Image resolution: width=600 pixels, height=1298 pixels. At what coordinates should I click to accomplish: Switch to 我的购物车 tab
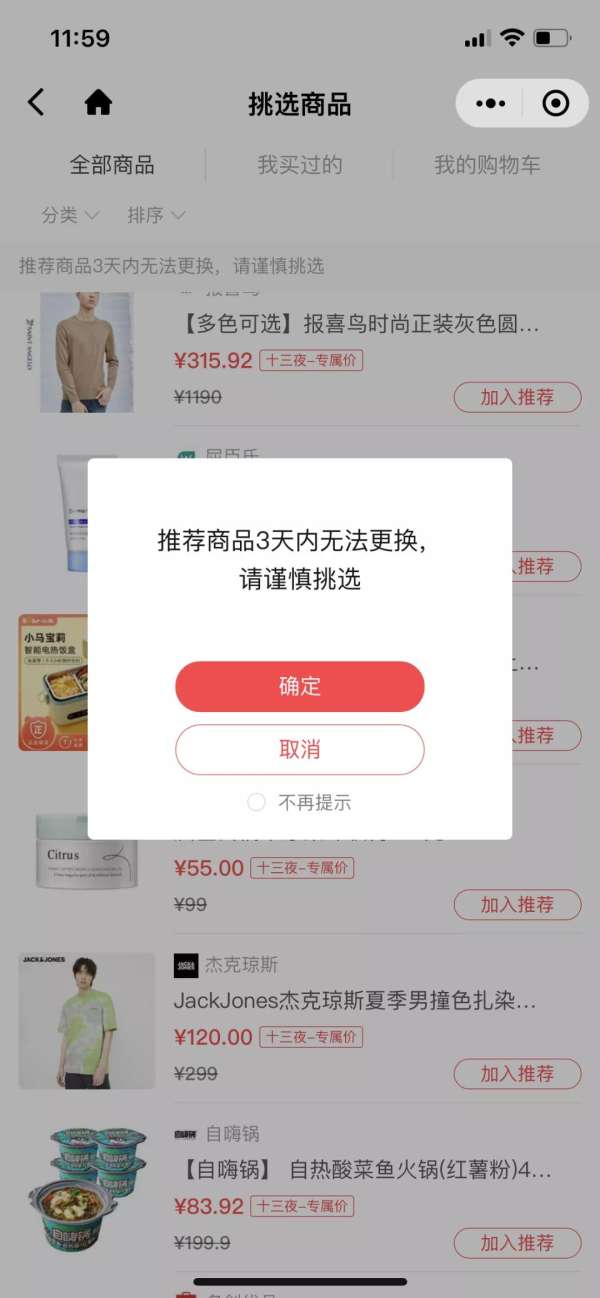(x=487, y=165)
